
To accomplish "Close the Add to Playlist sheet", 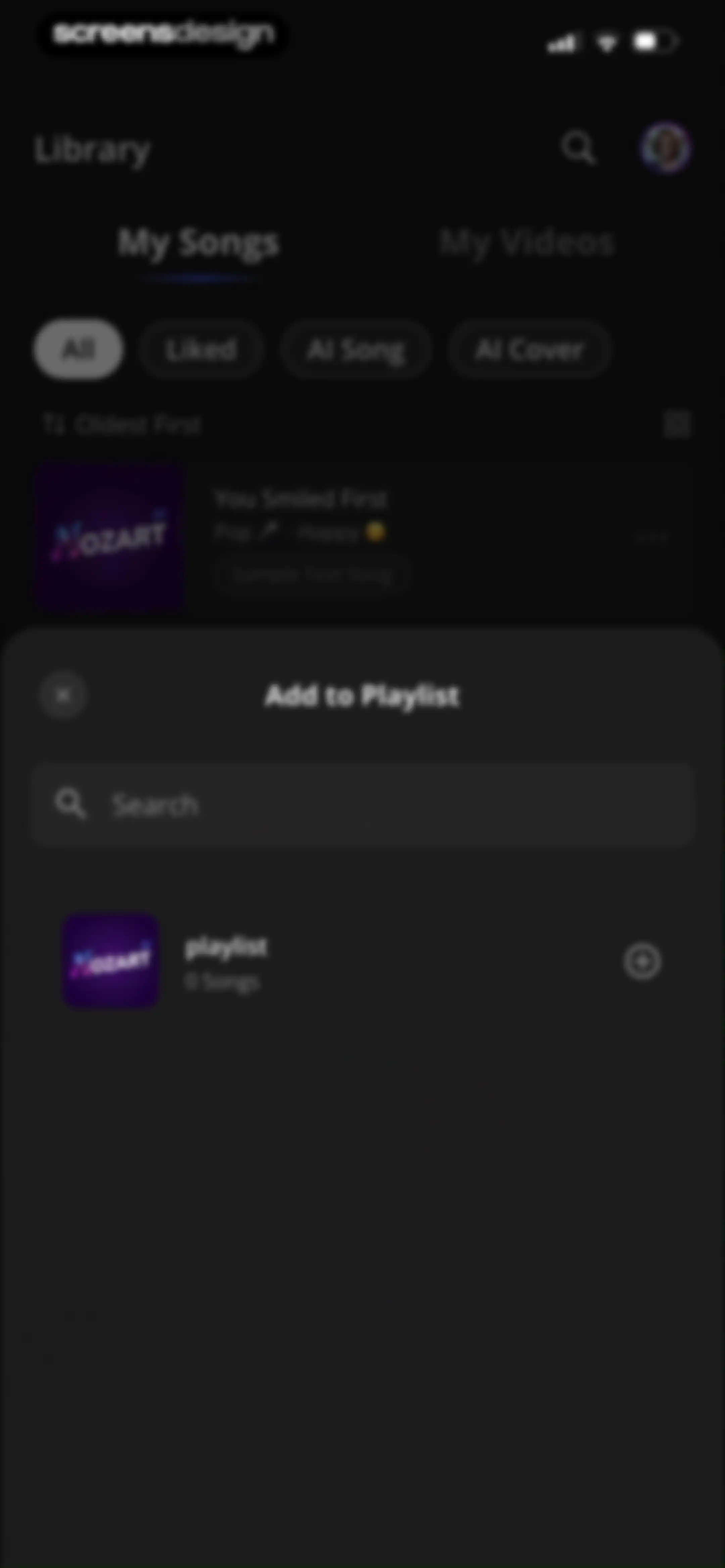I will coord(63,695).
